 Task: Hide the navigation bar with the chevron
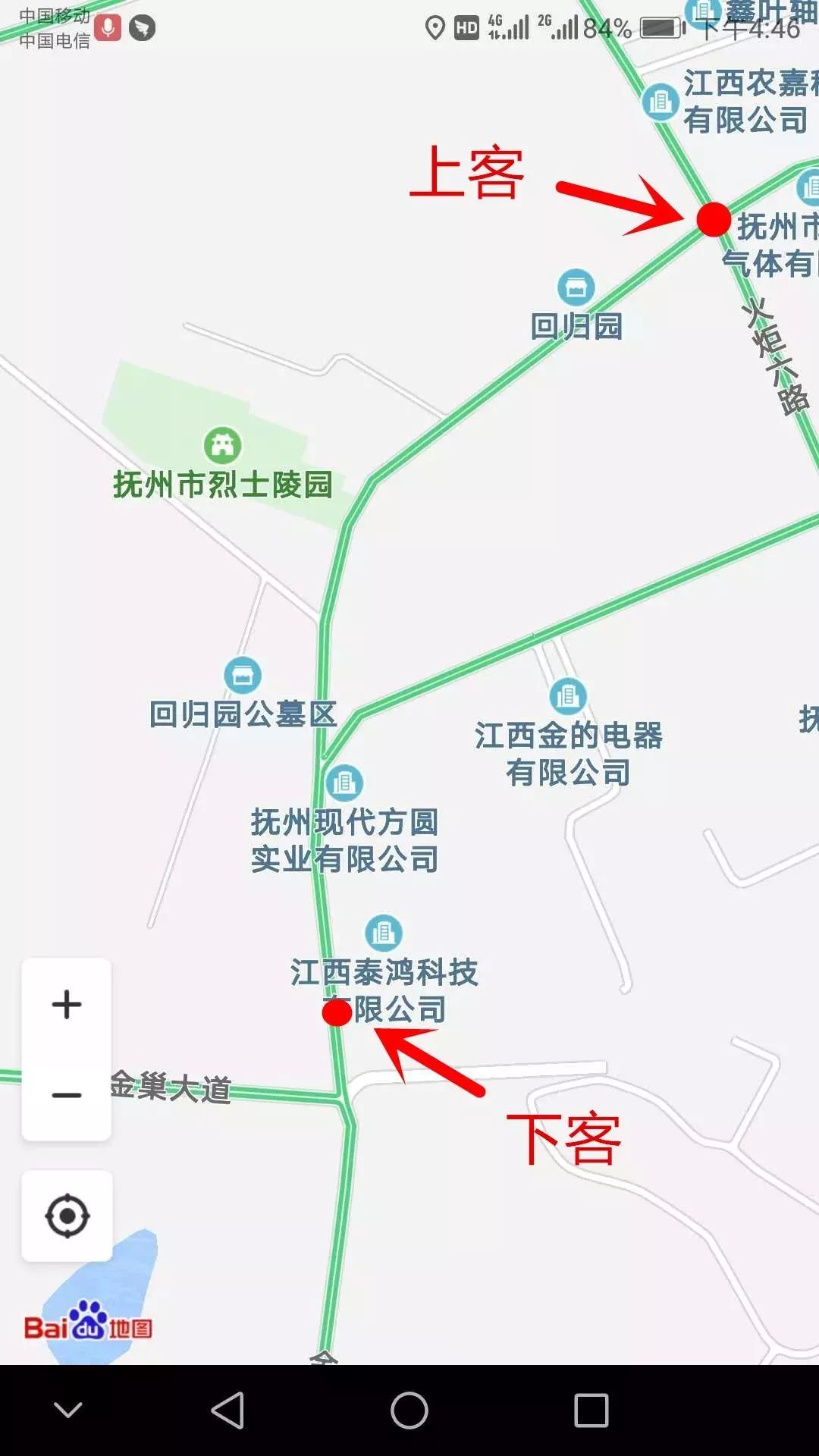pos(68,1410)
